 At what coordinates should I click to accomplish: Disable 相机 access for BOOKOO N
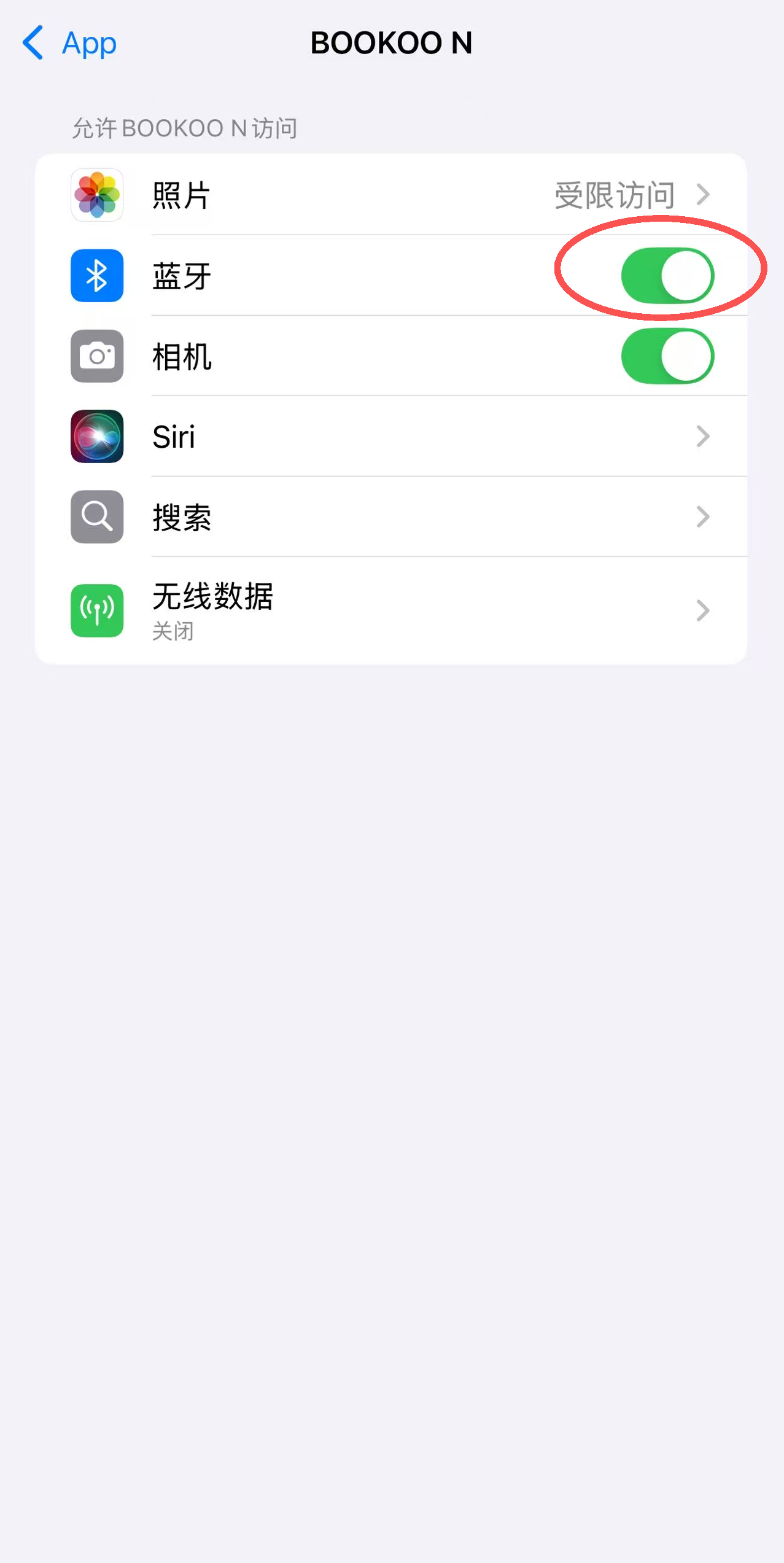pyautogui.click(x=667, y=356)
